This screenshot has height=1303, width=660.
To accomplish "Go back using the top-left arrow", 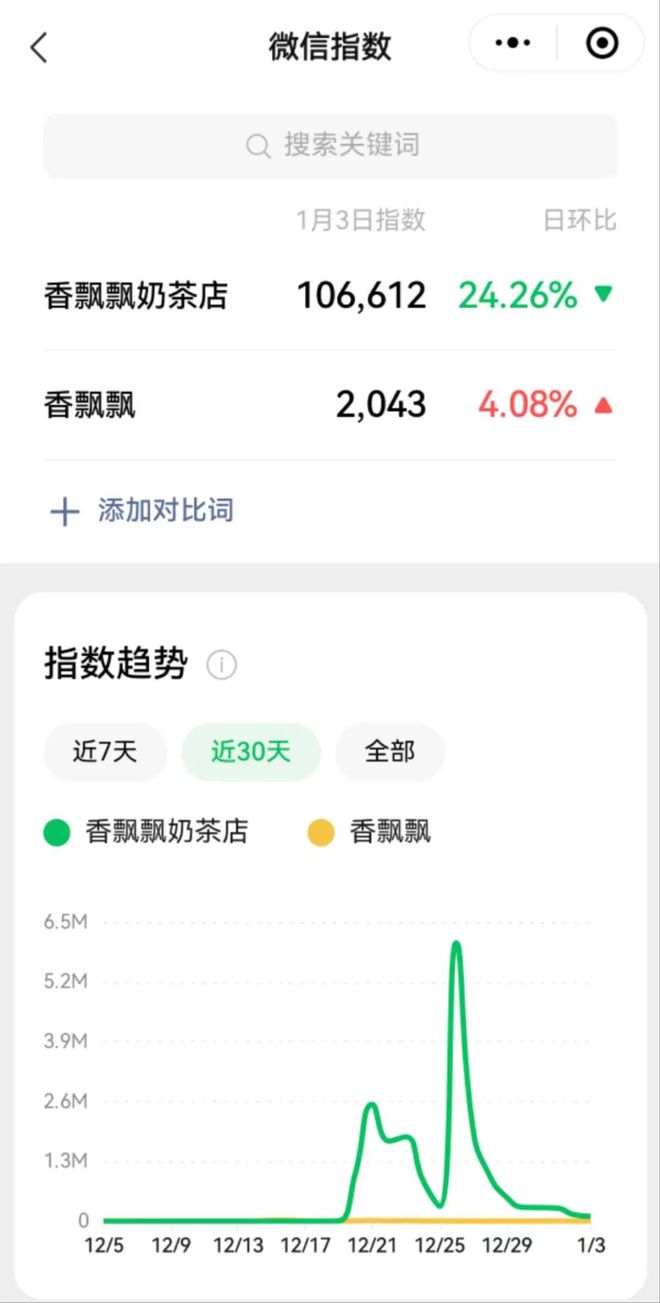I will (x=39, y=47).
